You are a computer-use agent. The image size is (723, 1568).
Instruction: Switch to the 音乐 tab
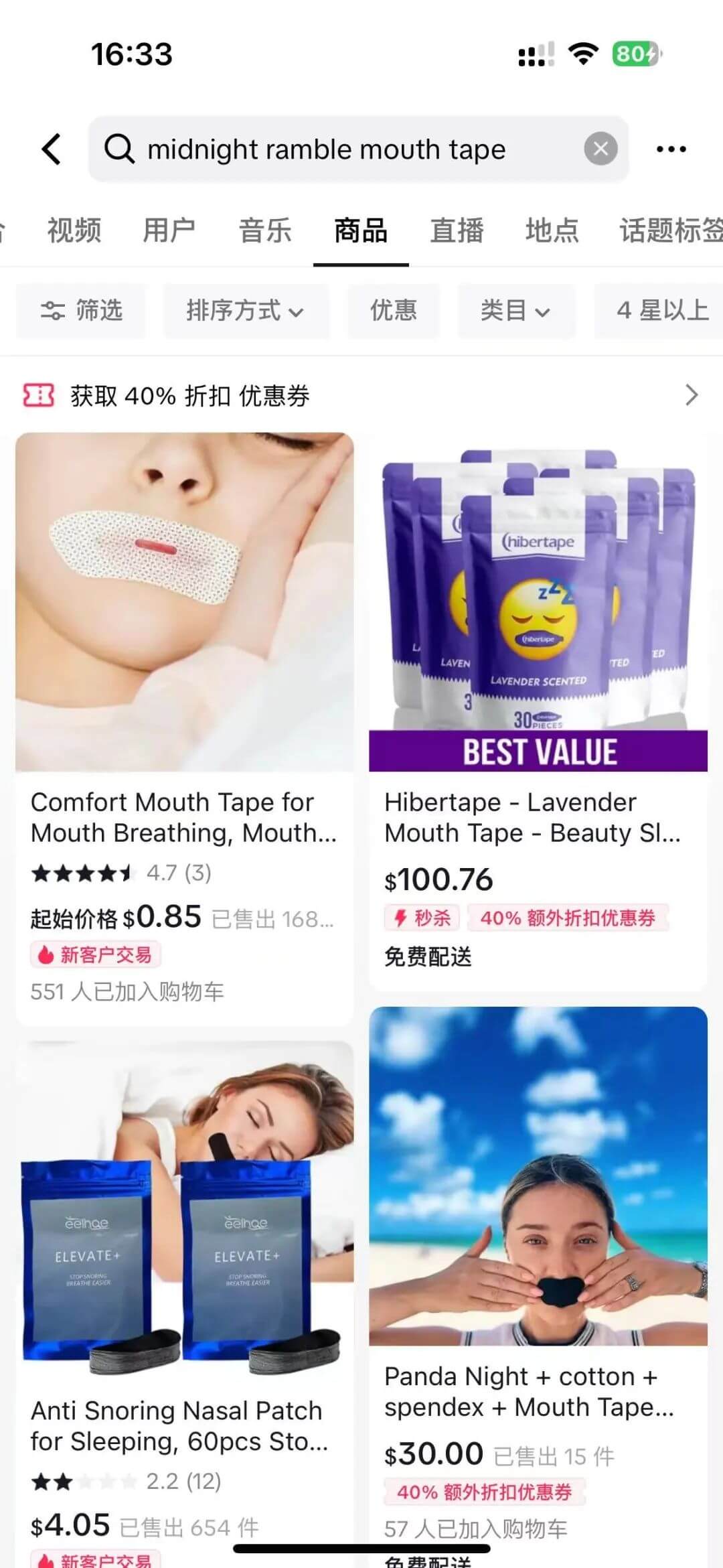pyautogui.click(x=265, y=230)
